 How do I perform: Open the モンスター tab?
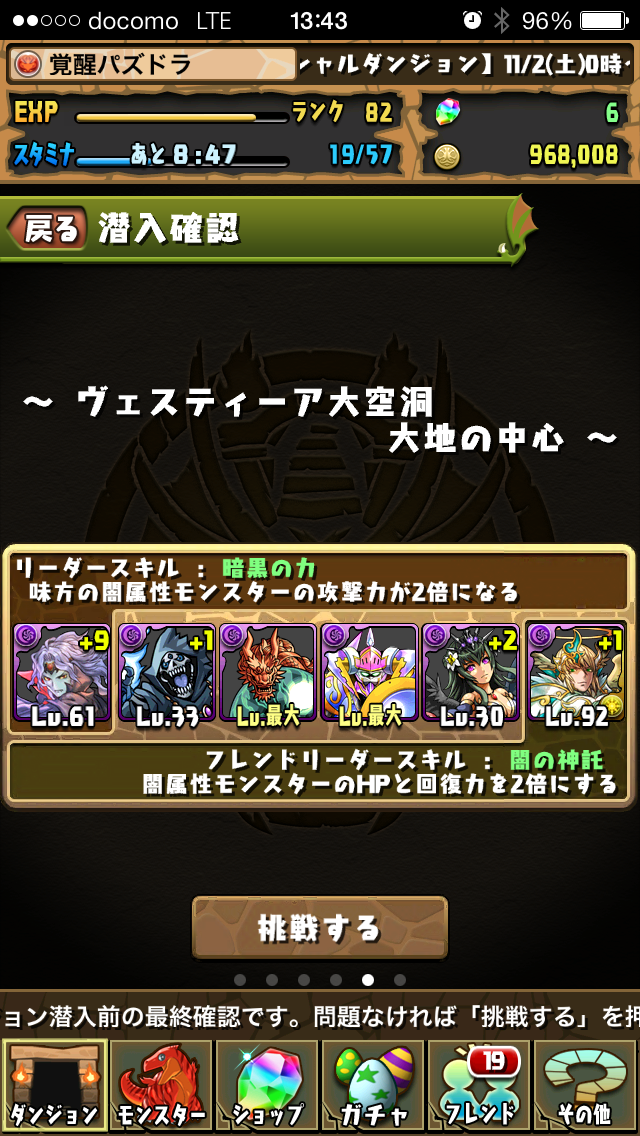(162, 1086)
